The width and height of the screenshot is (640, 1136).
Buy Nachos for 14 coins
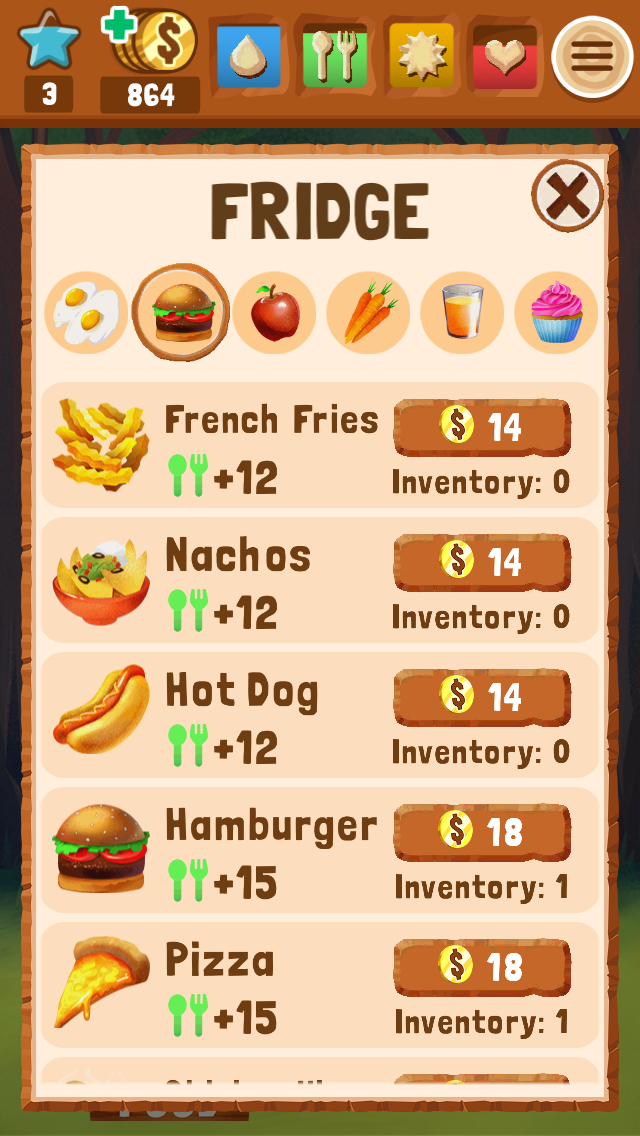(482, 562)
